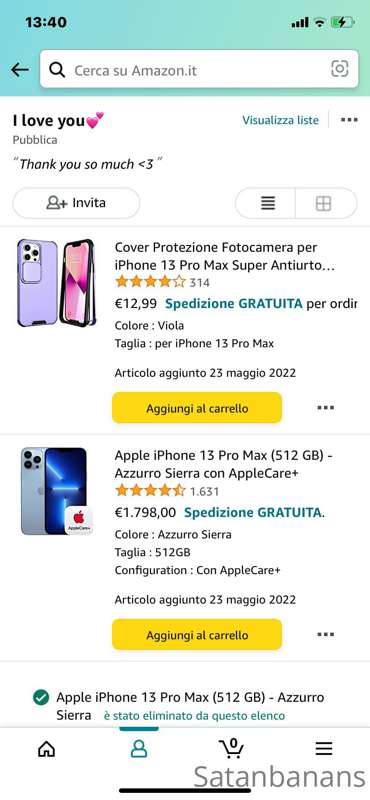The height and width of the screenshot is (800, 370).
Task: Go back using the arrow icon
Action: point(20,70)
